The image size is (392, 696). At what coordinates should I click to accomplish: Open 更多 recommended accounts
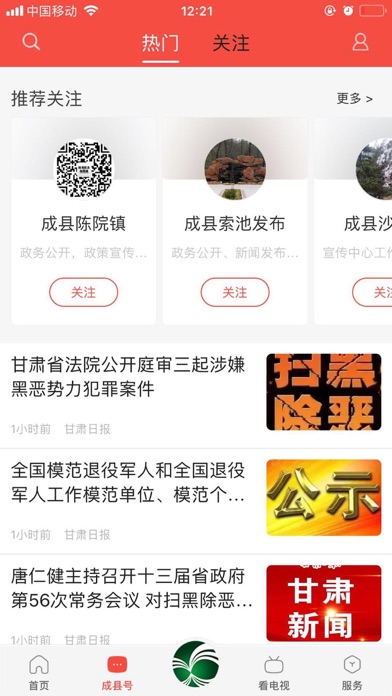pos(354,99)
